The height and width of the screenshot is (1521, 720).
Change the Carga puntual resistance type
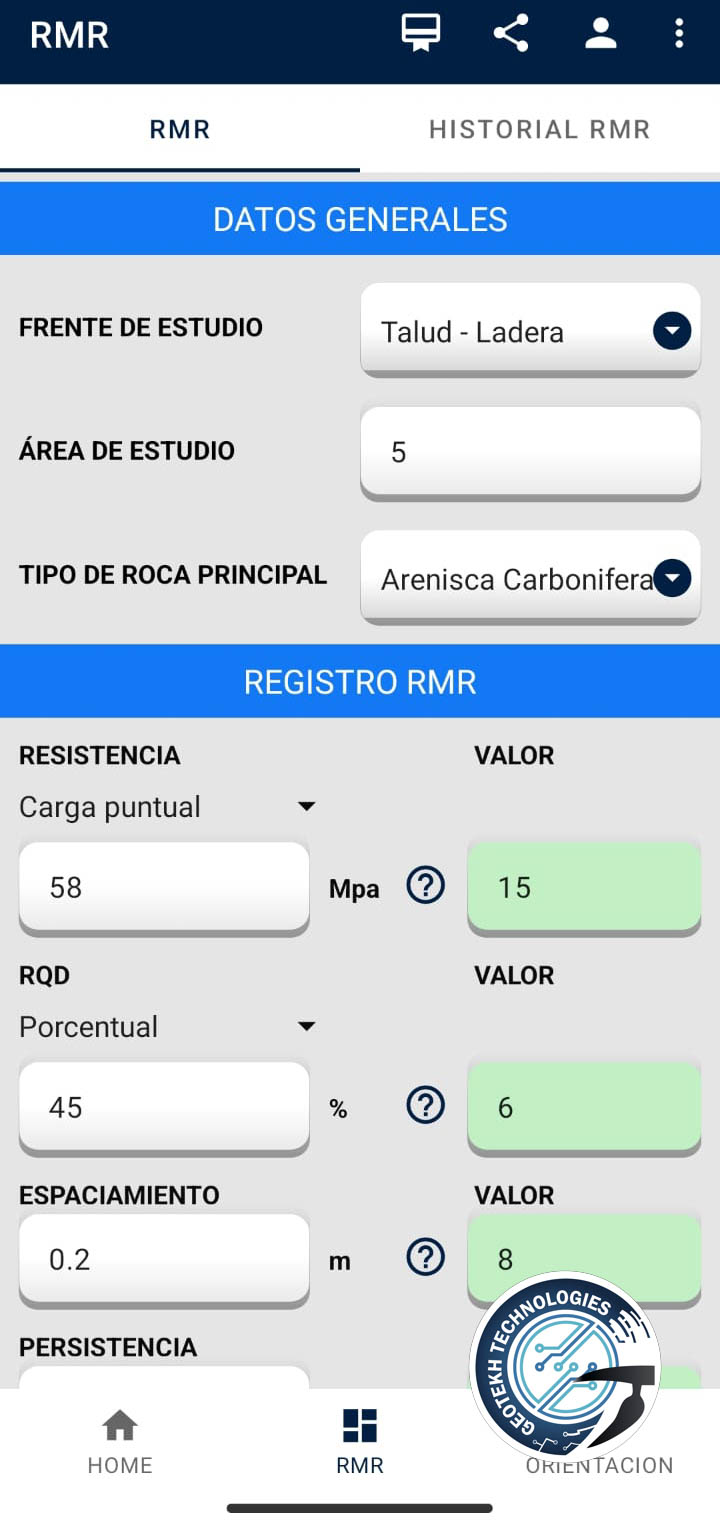pyautogui.click(x=167, y=807)
